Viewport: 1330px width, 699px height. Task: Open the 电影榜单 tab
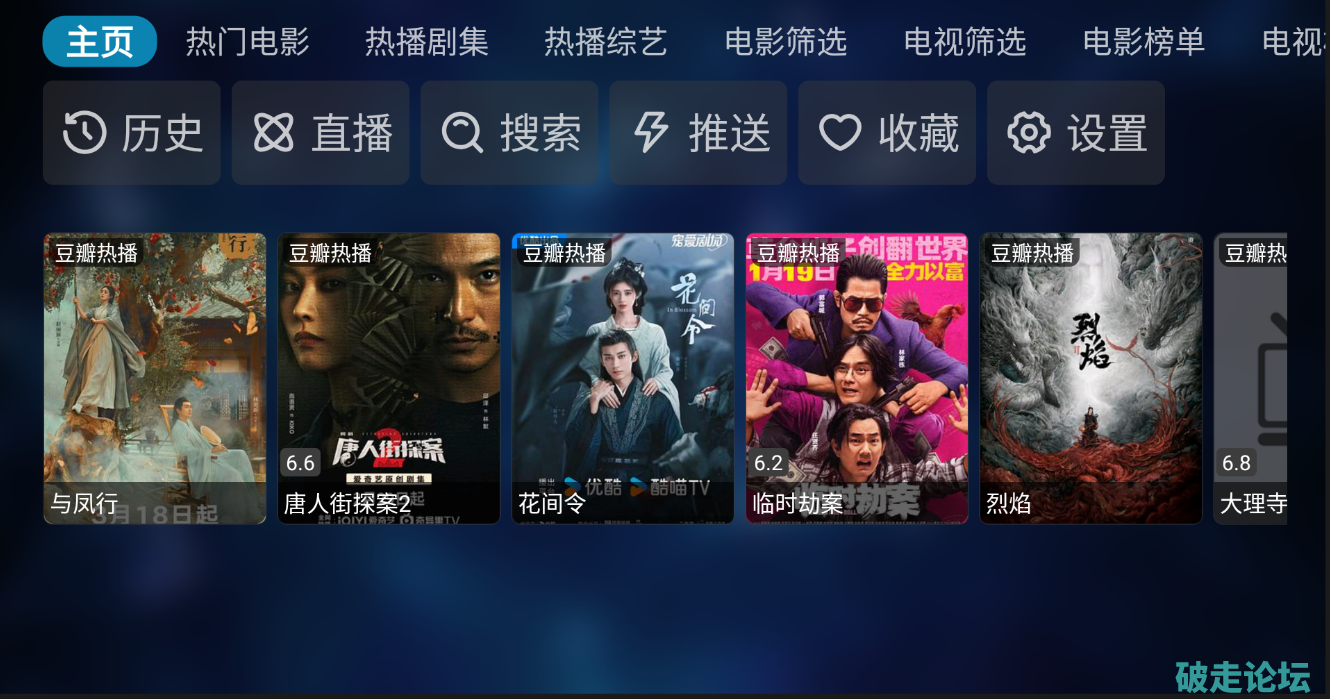tap(1143, 42)
